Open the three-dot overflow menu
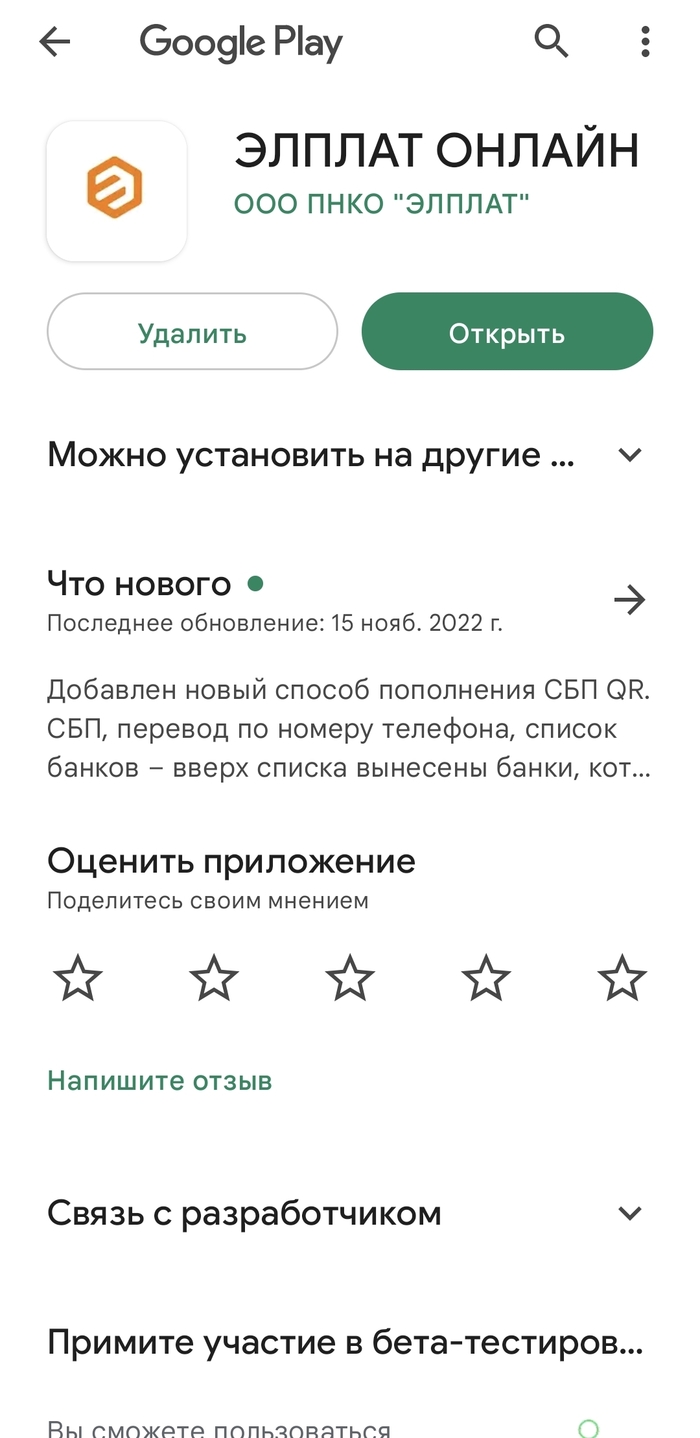This screenshot has width=700, height=1438. tap(645, 42)
